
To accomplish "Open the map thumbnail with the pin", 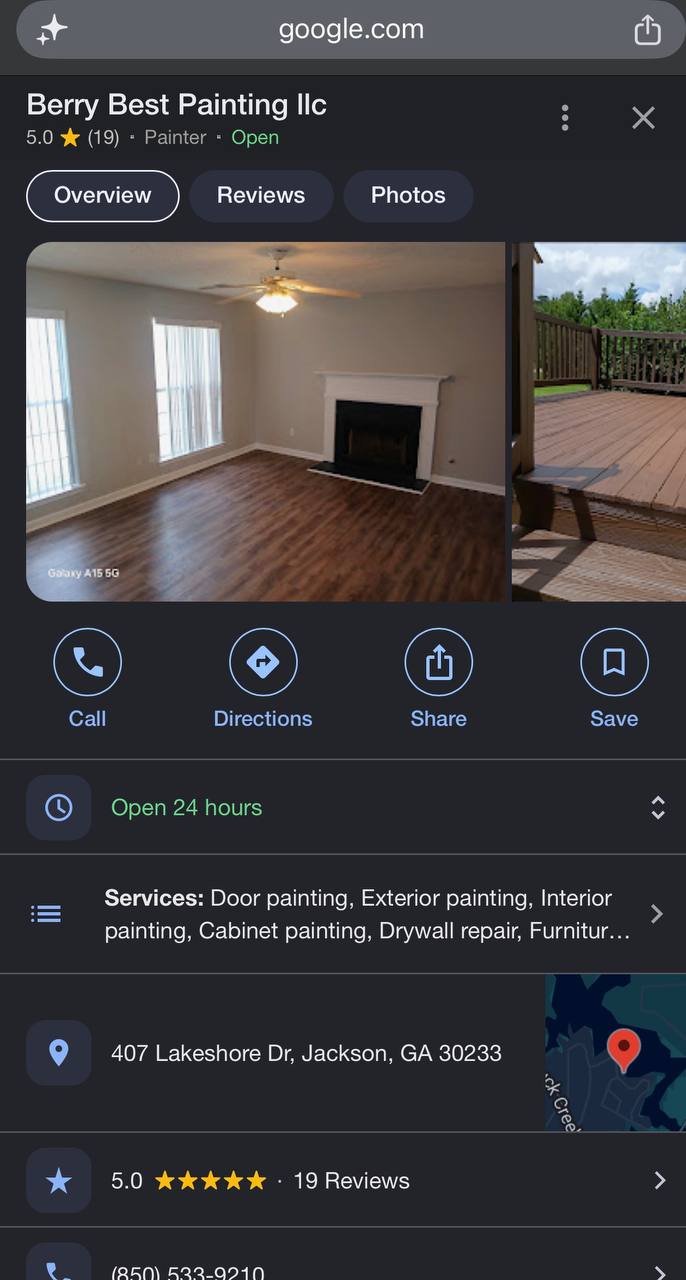I will 615,1053.
